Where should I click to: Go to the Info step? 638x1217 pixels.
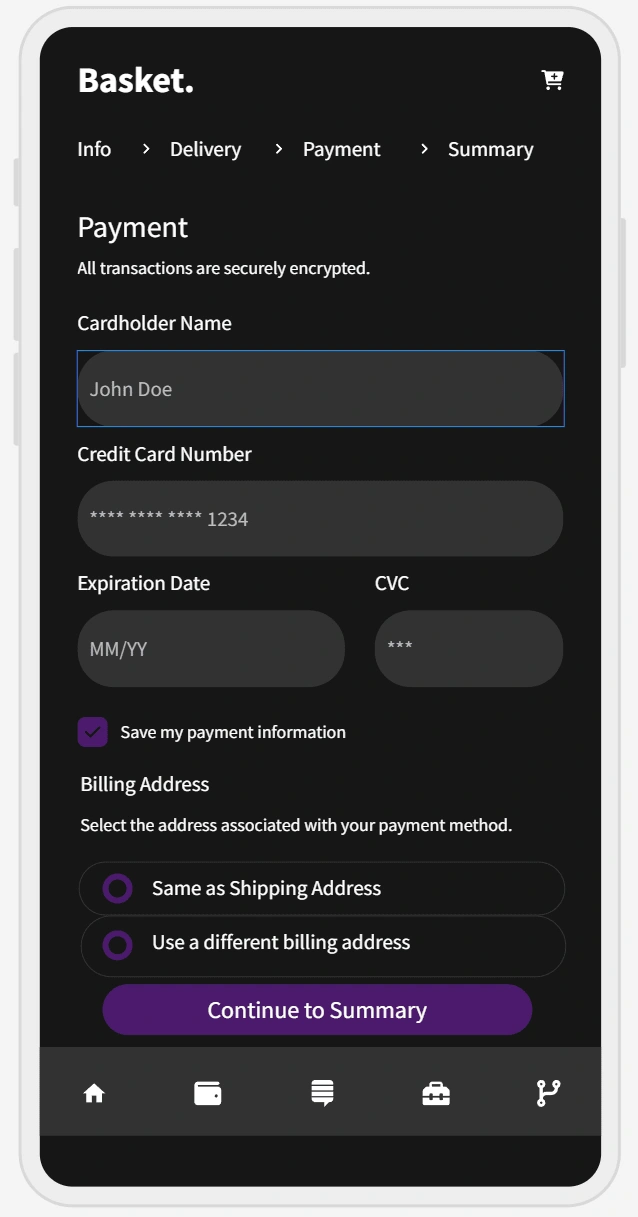pyautogui.click(x=94, y=149)
